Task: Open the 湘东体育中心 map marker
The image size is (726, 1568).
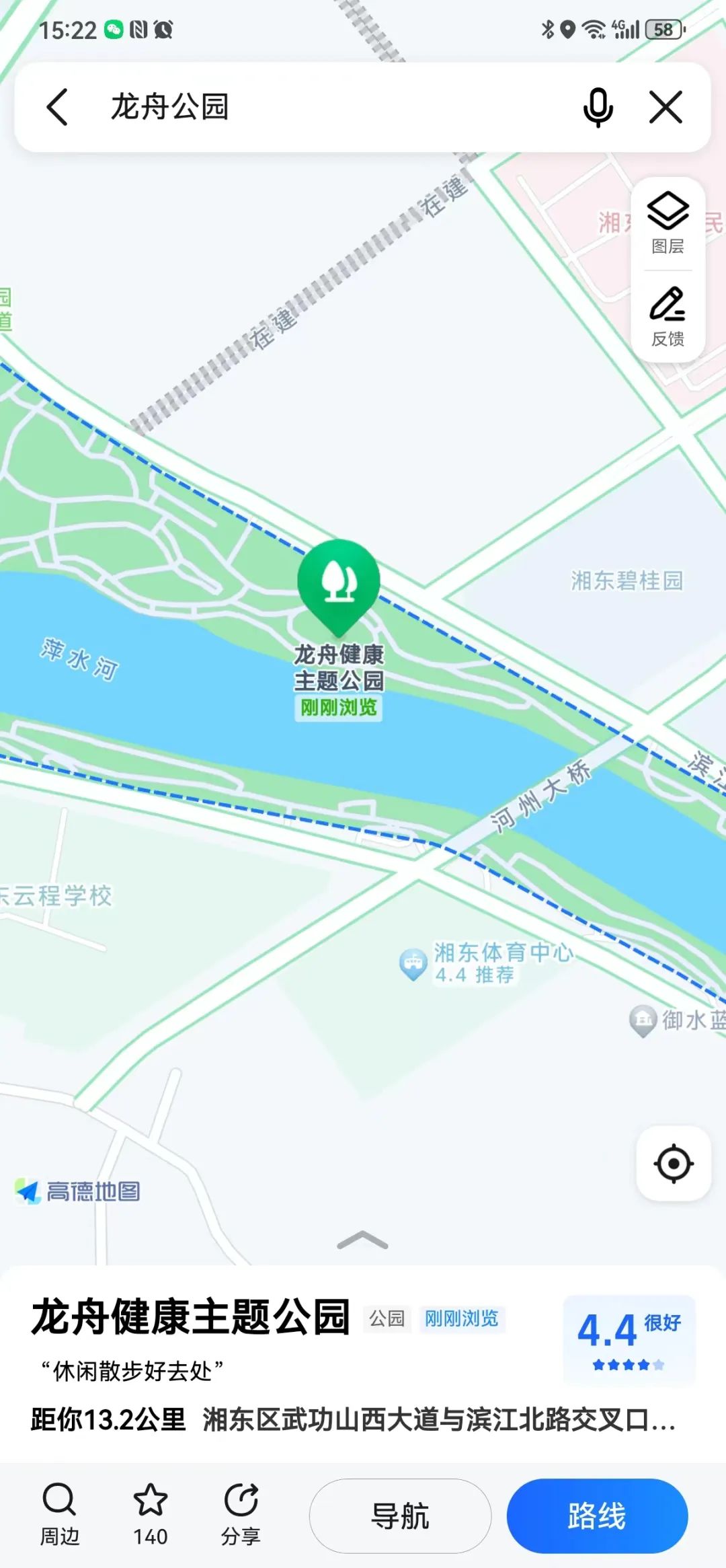Action: (x=487, y=963)
